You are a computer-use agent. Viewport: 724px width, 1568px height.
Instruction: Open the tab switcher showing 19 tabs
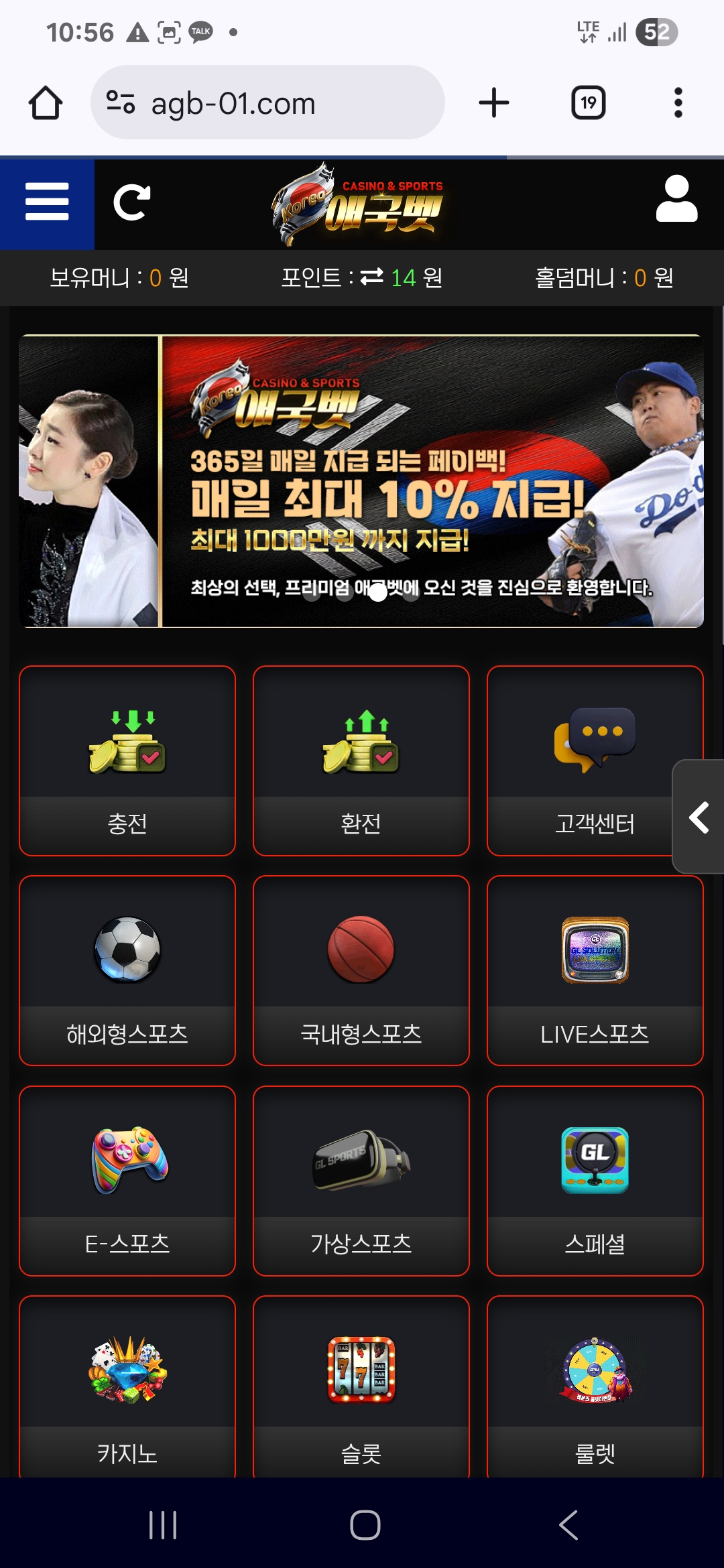(588, 103)
